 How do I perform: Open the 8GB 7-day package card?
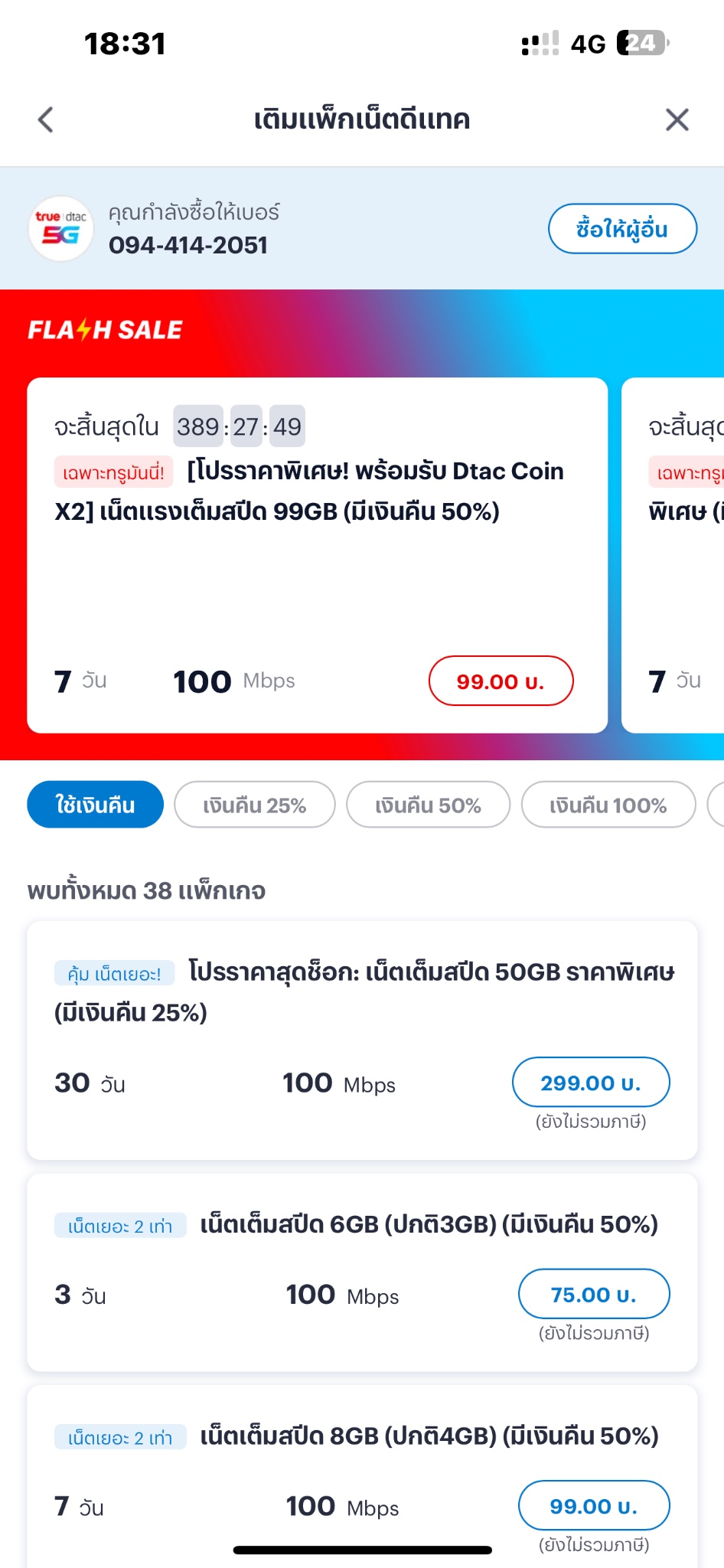362,1477
